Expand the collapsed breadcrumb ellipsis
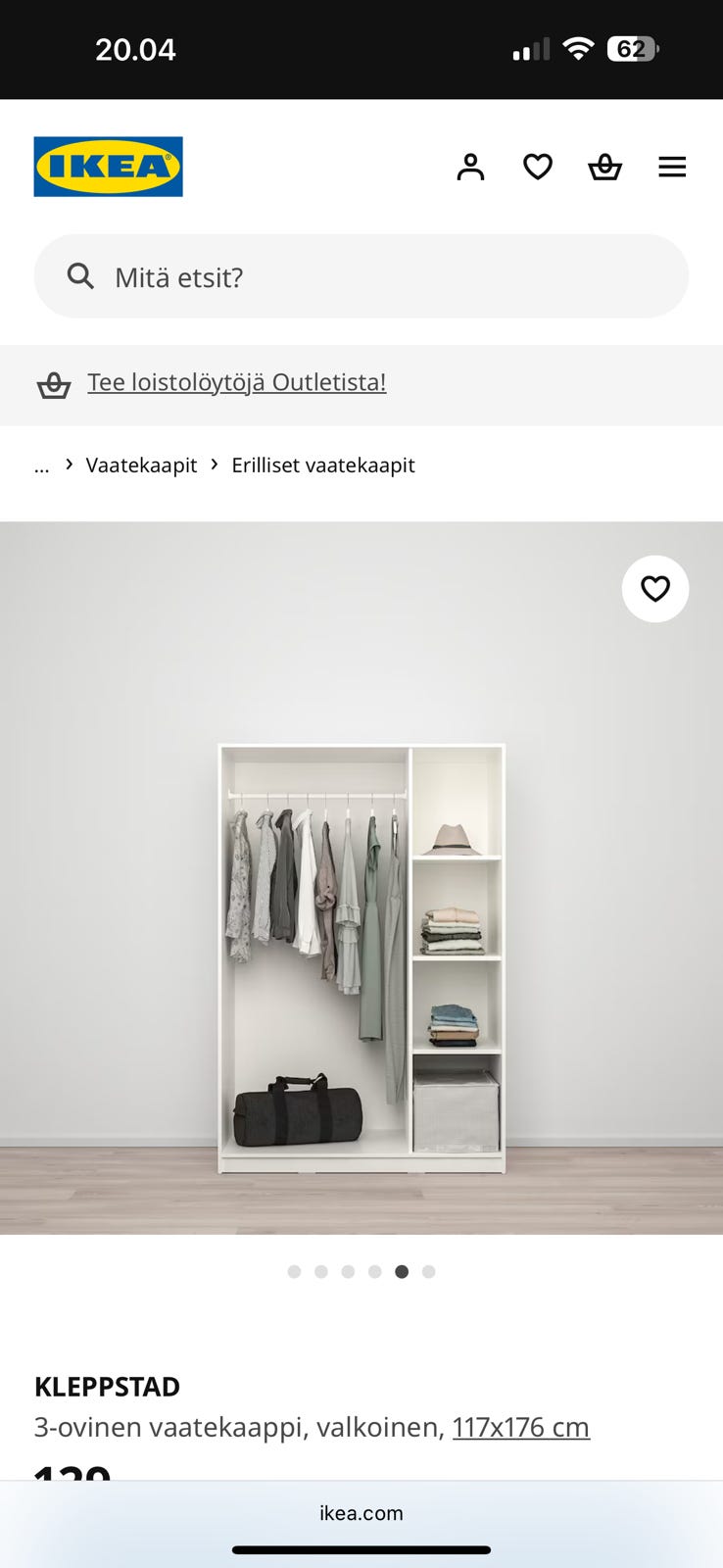The image size is (723, 1568). coord(41,465)
